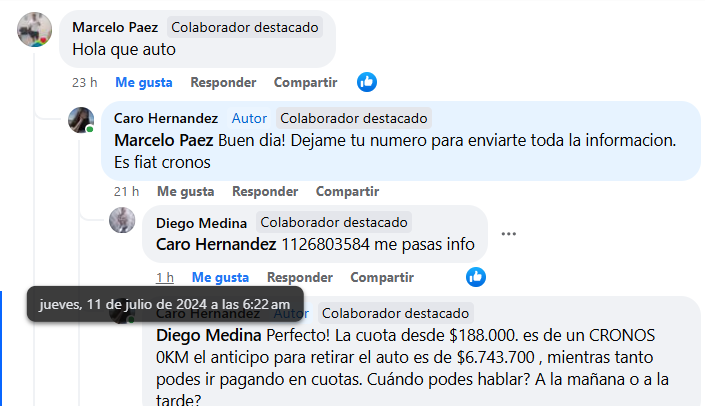Tap Me gusta under Diego Medina's comment
The height and width of the screenshot is (406, 705).
click(x=220, y=277)
